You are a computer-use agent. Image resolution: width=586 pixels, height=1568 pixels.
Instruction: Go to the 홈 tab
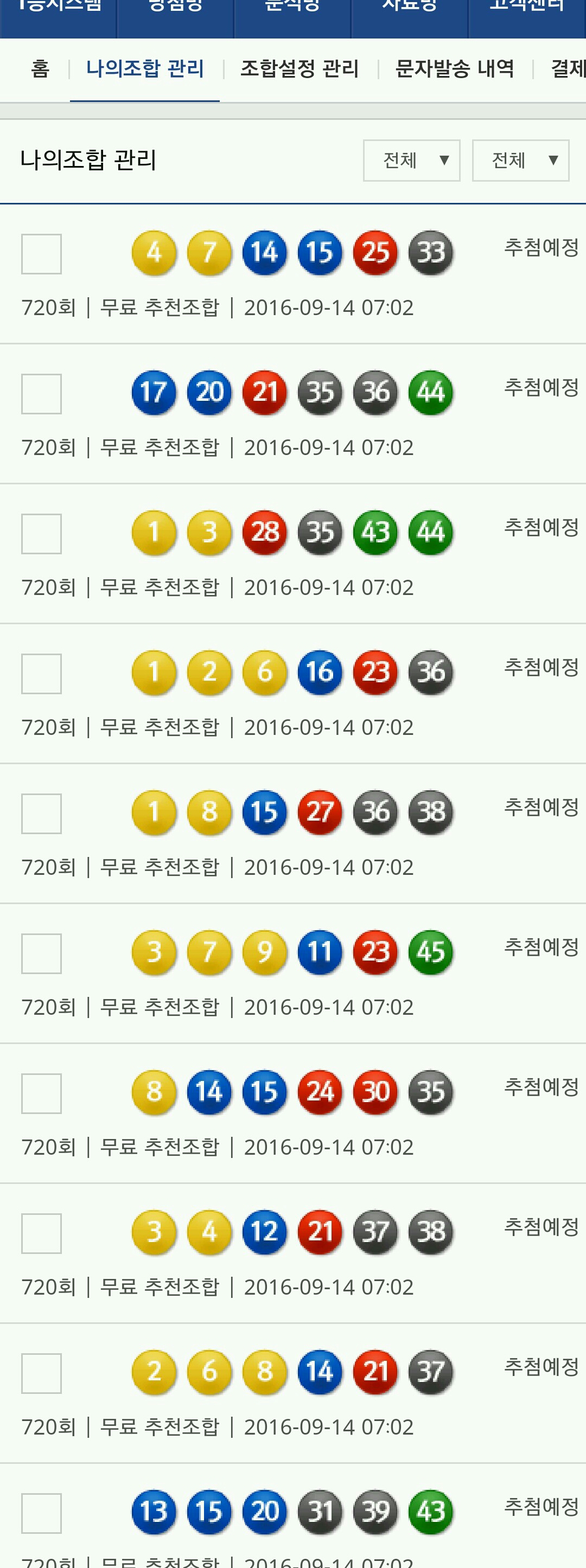pyautogui.click(x=40, y=69)
